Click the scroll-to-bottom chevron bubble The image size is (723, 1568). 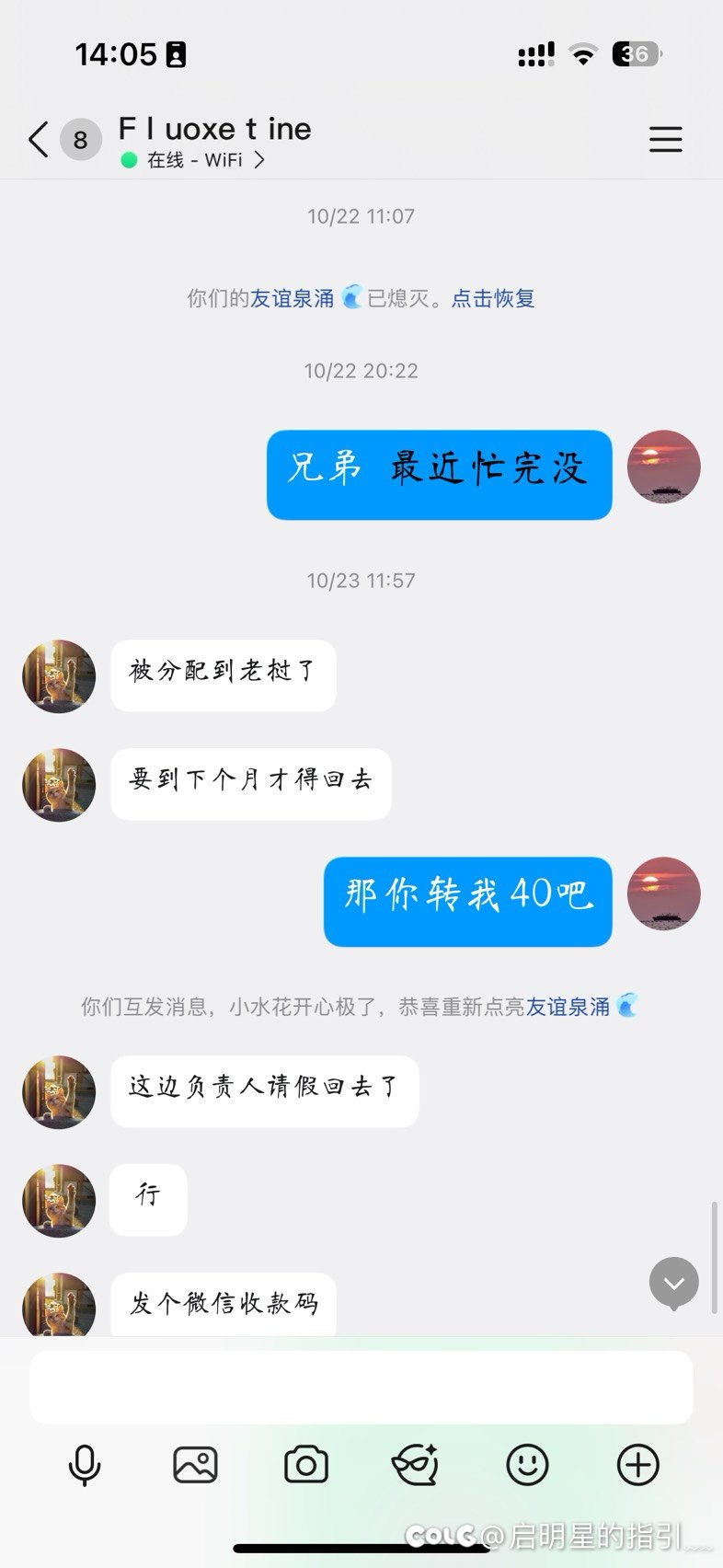673,1283
